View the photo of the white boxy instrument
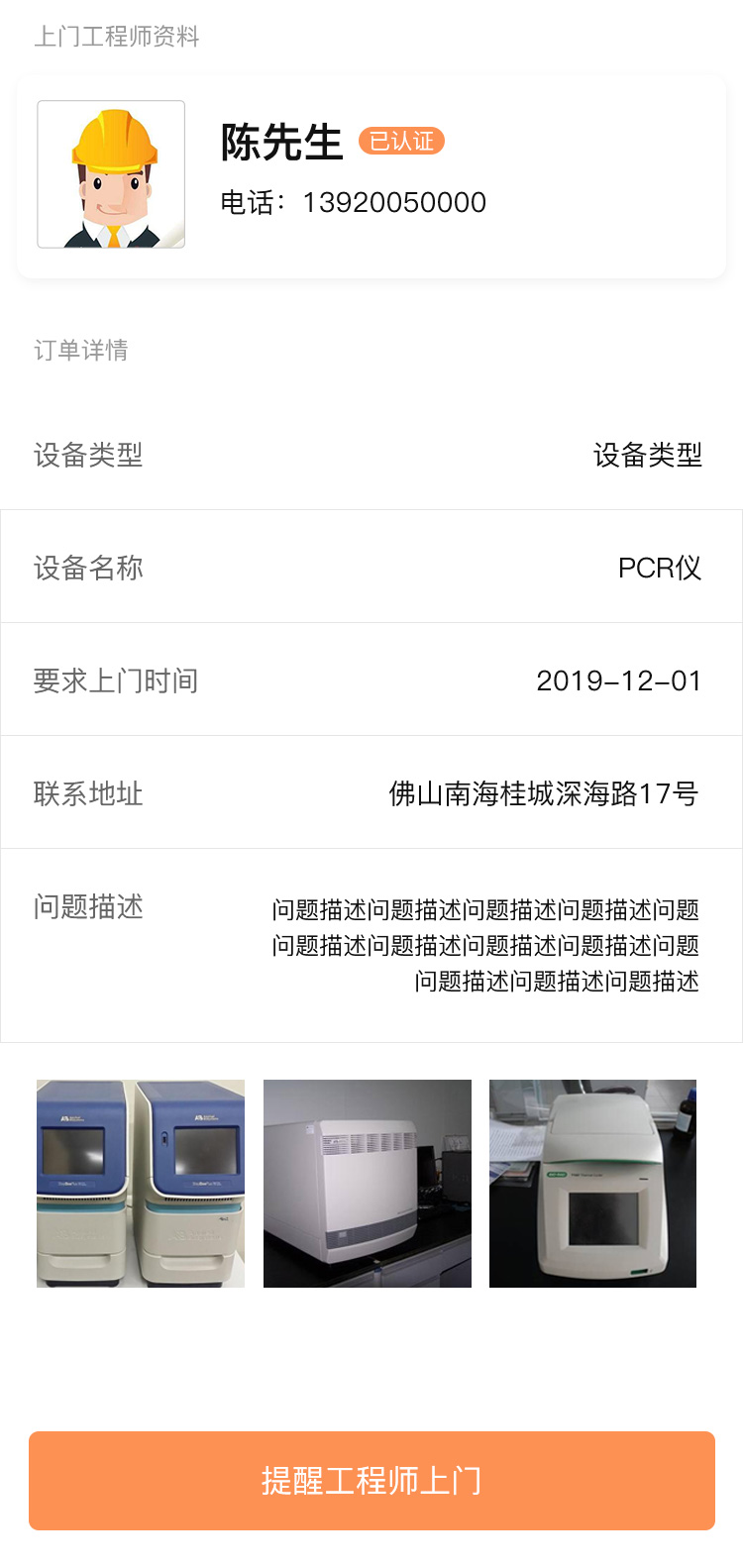Screen dimensions: 743x1568 coord(368,1184)
